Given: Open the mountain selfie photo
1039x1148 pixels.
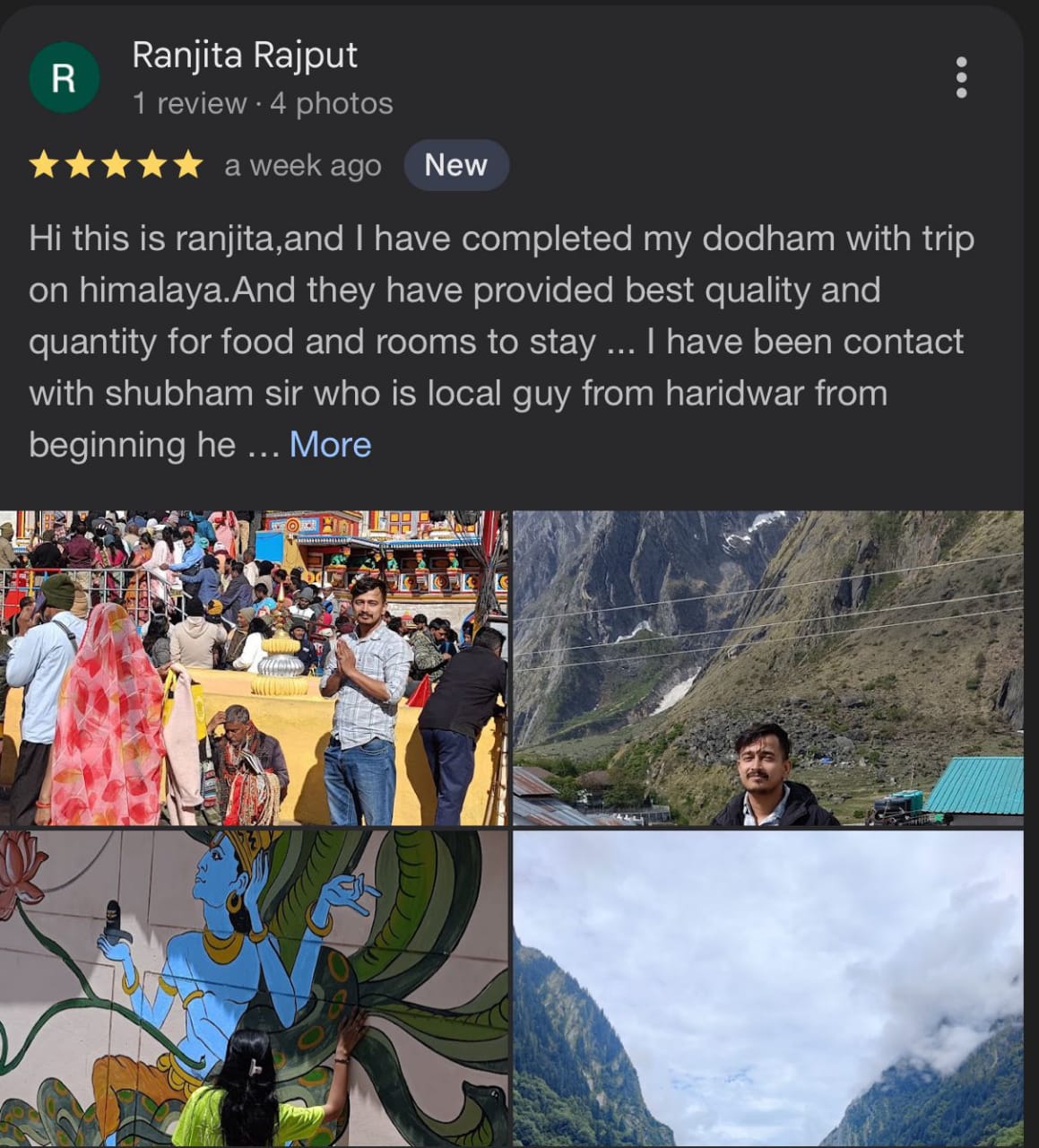Looking at the screenshot, I should point(767,667).
